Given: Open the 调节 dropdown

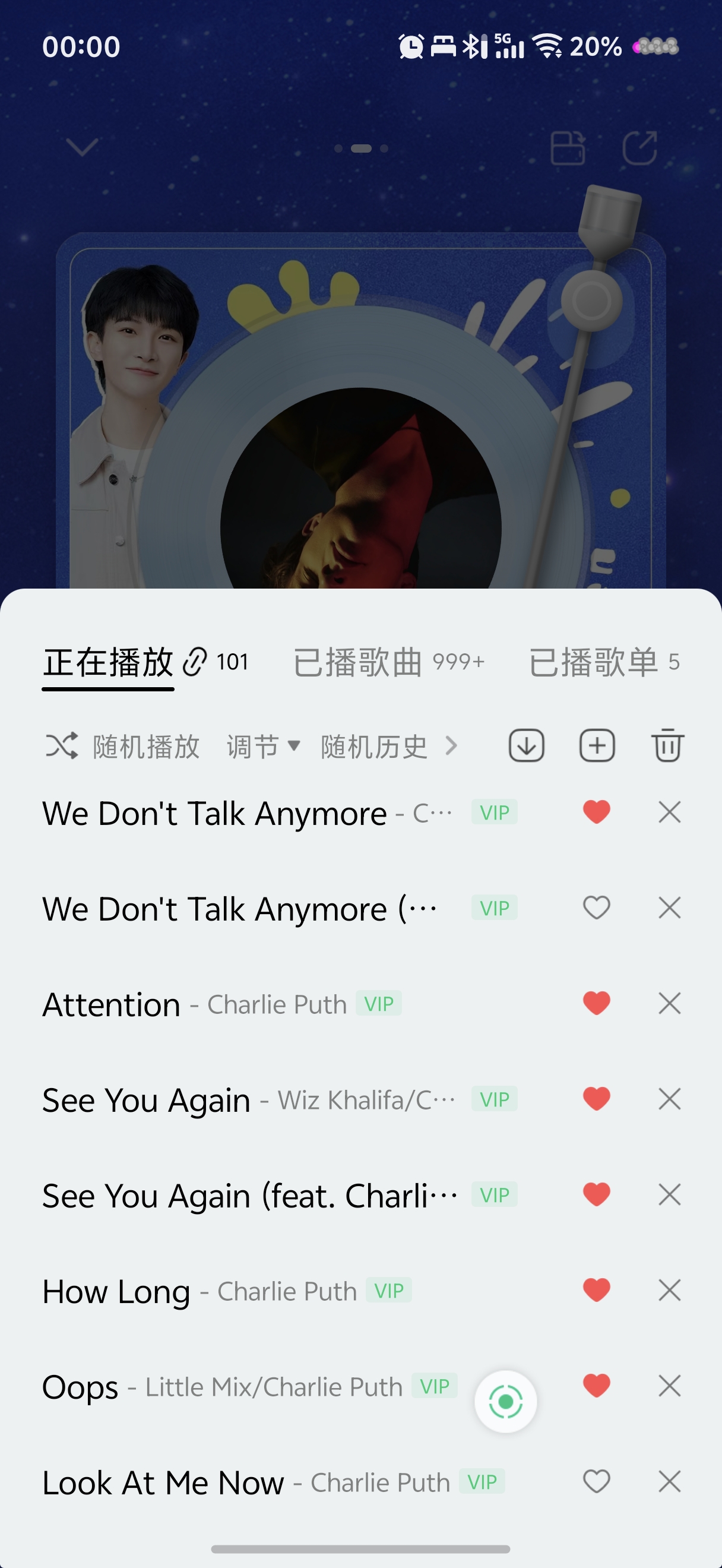Looking at the screenshot, I should pos(264,746).
